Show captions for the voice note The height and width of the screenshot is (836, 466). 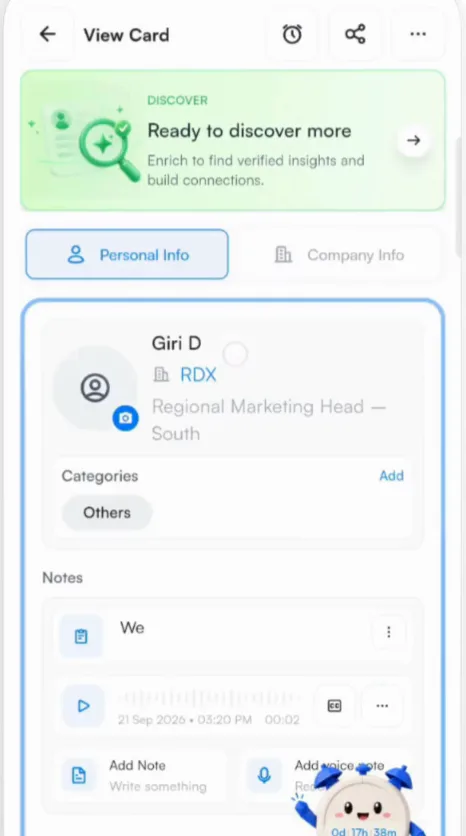point(334,706)
